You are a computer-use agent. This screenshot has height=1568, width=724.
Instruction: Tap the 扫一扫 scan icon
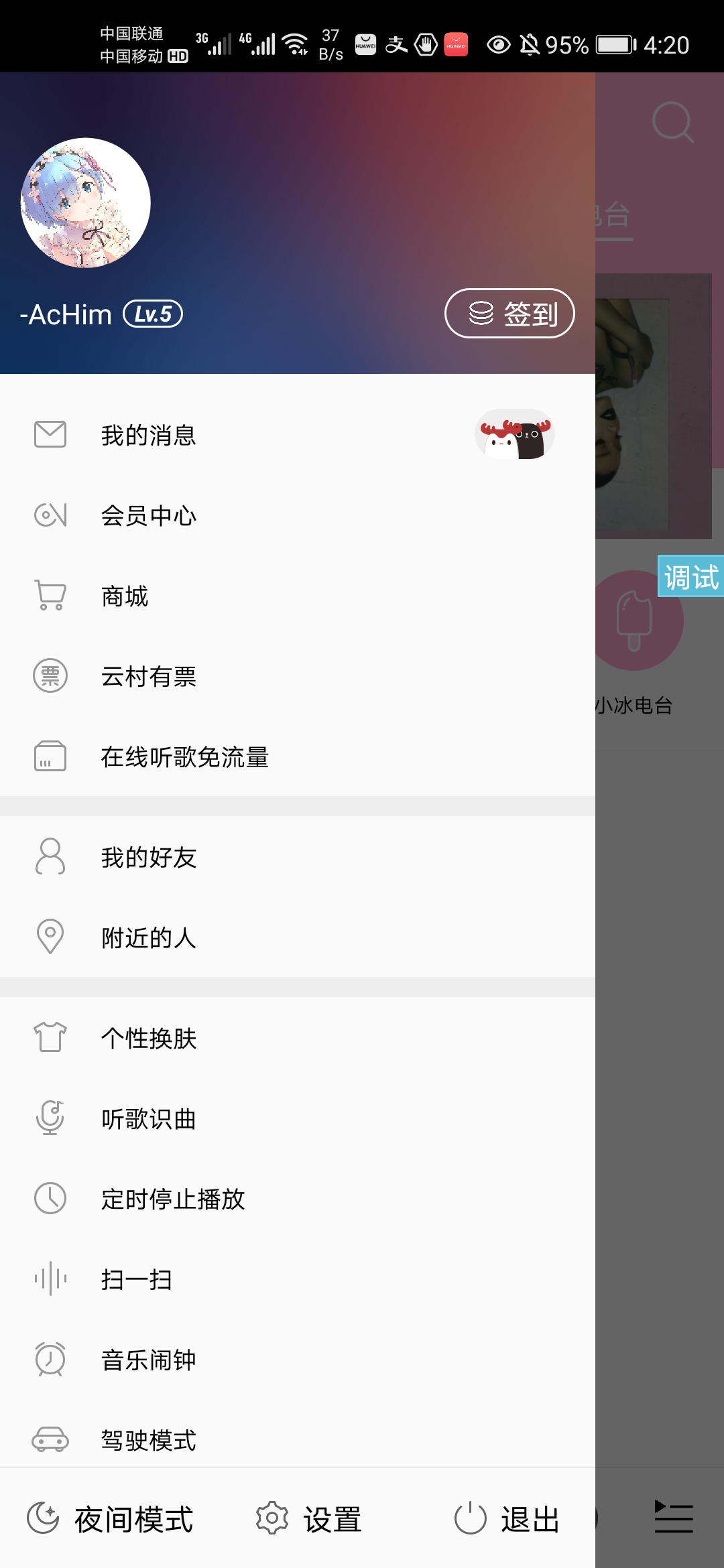pyautogui.click(x=49, y=1279)
